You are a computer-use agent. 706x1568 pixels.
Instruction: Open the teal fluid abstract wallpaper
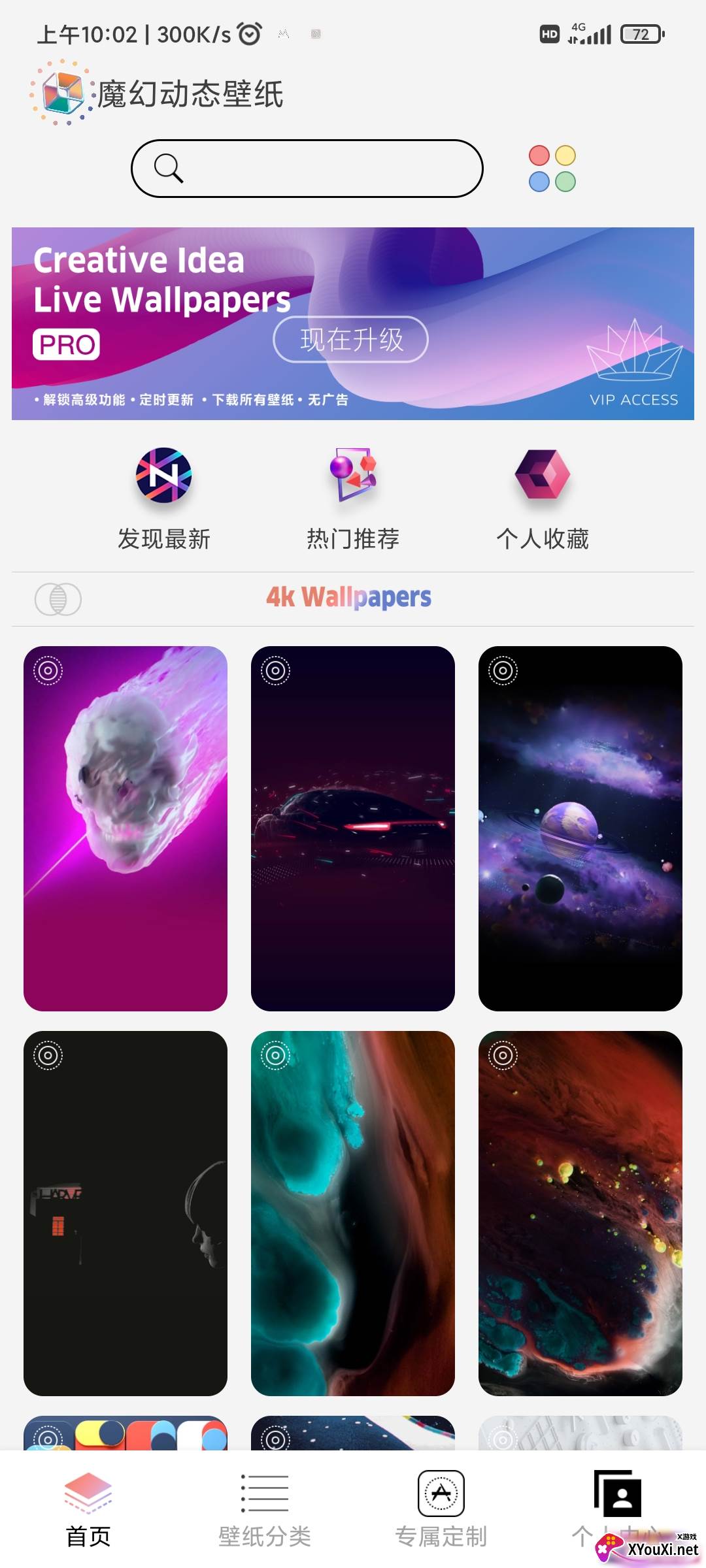[x=353, y=1213]
